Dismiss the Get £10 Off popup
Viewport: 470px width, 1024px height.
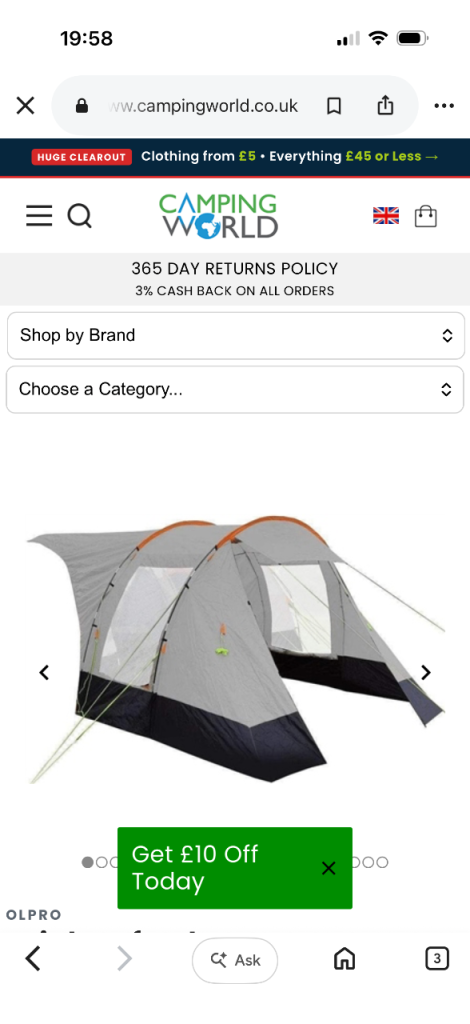click(328, 868)
